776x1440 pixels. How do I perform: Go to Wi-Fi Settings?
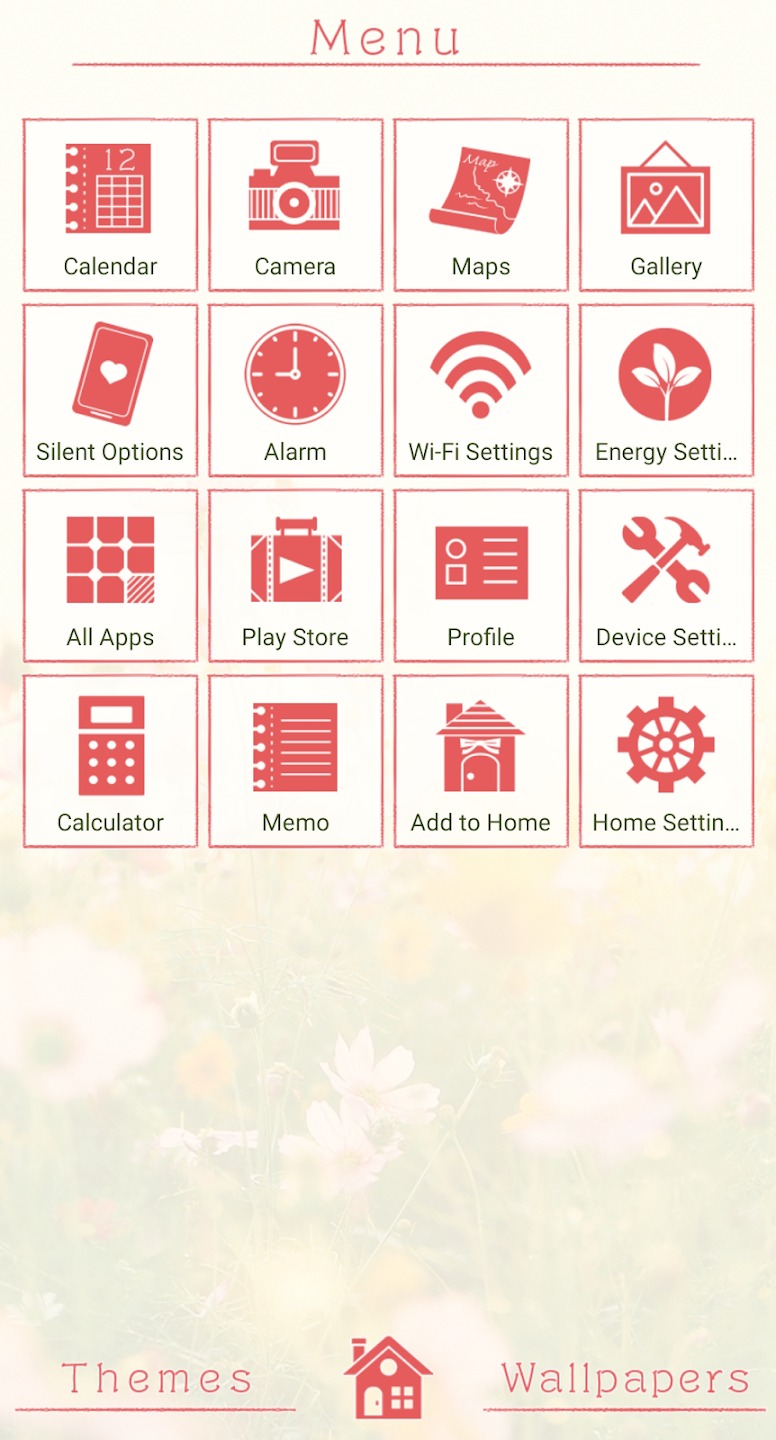[x=481, y=390]
